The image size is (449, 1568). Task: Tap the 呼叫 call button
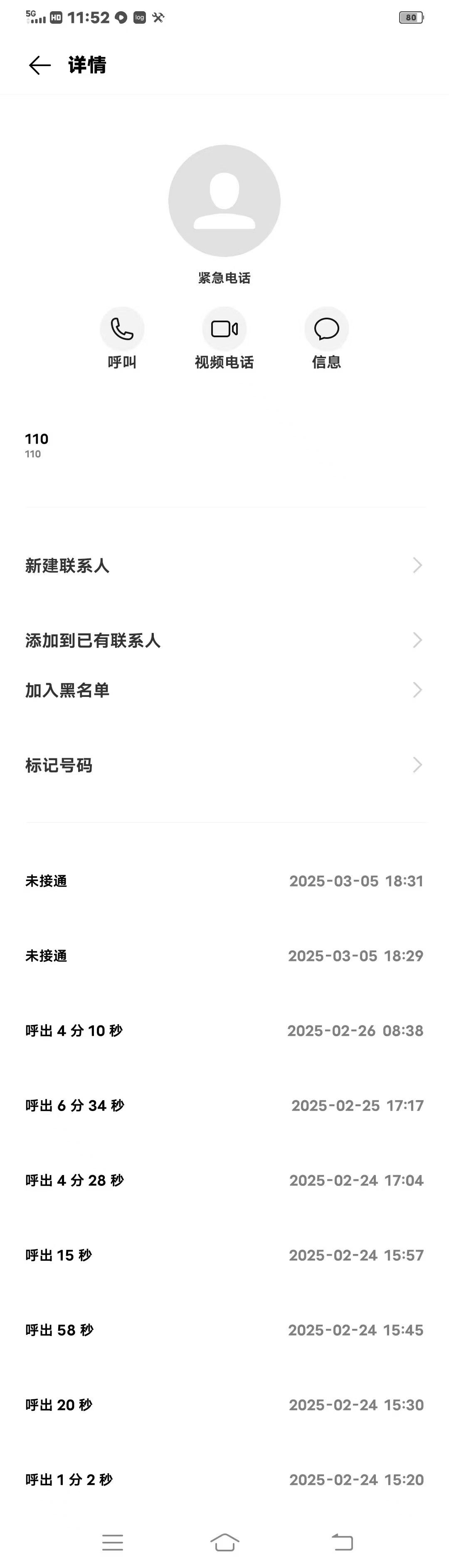point(122,329)
